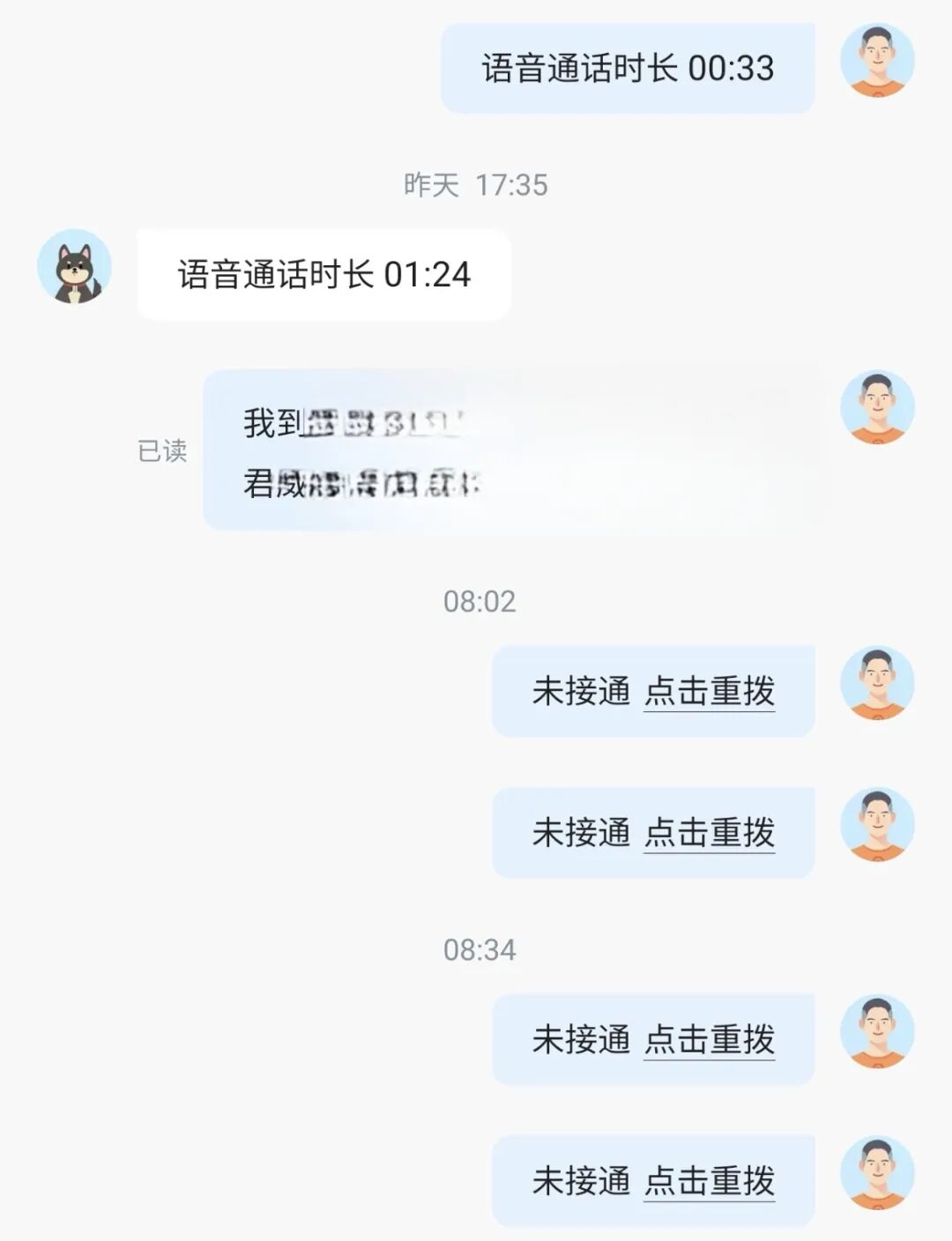Click the 语音通话时长 01:24 call record bubble
This screenshot has height=1241, width=952.
322,276
